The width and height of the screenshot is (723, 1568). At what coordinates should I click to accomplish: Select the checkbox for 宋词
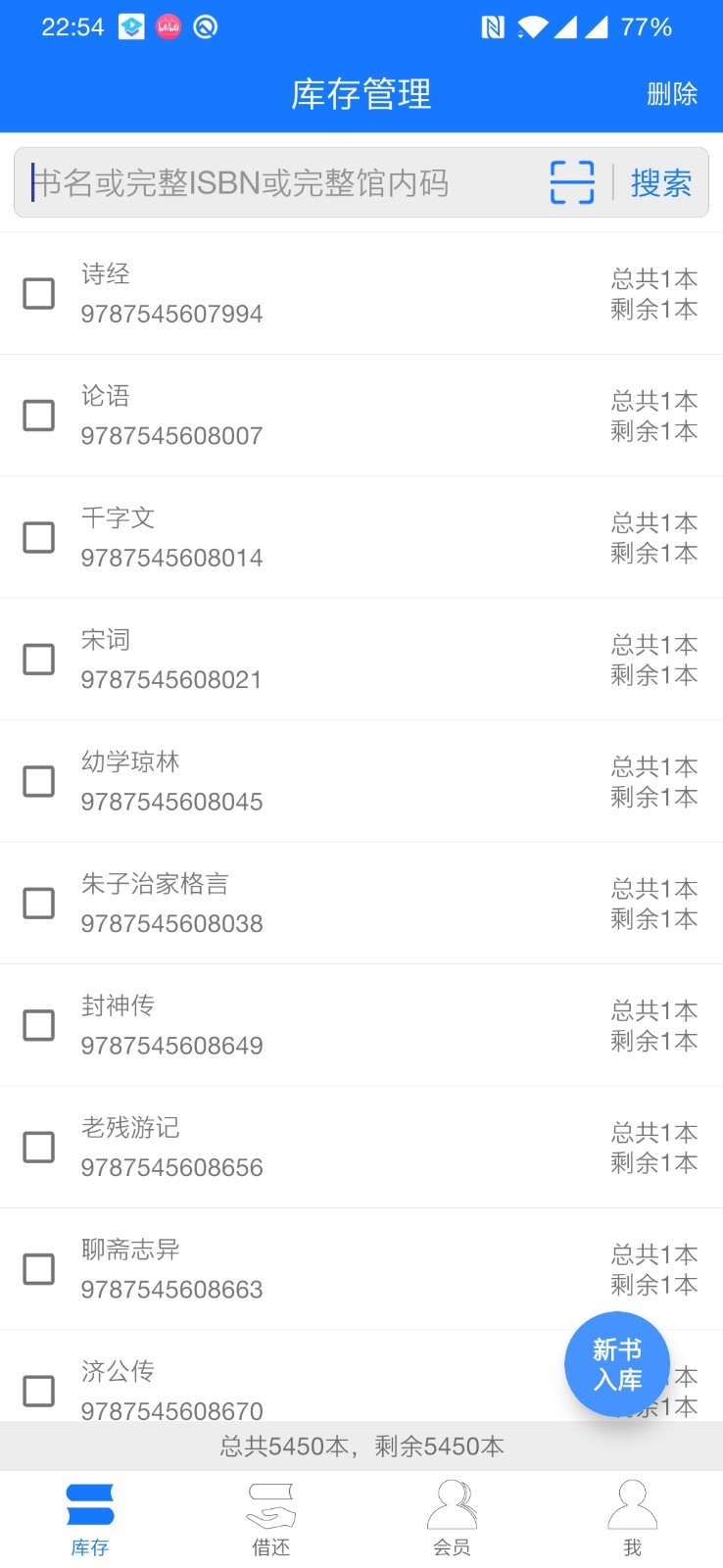coord(39,660)
